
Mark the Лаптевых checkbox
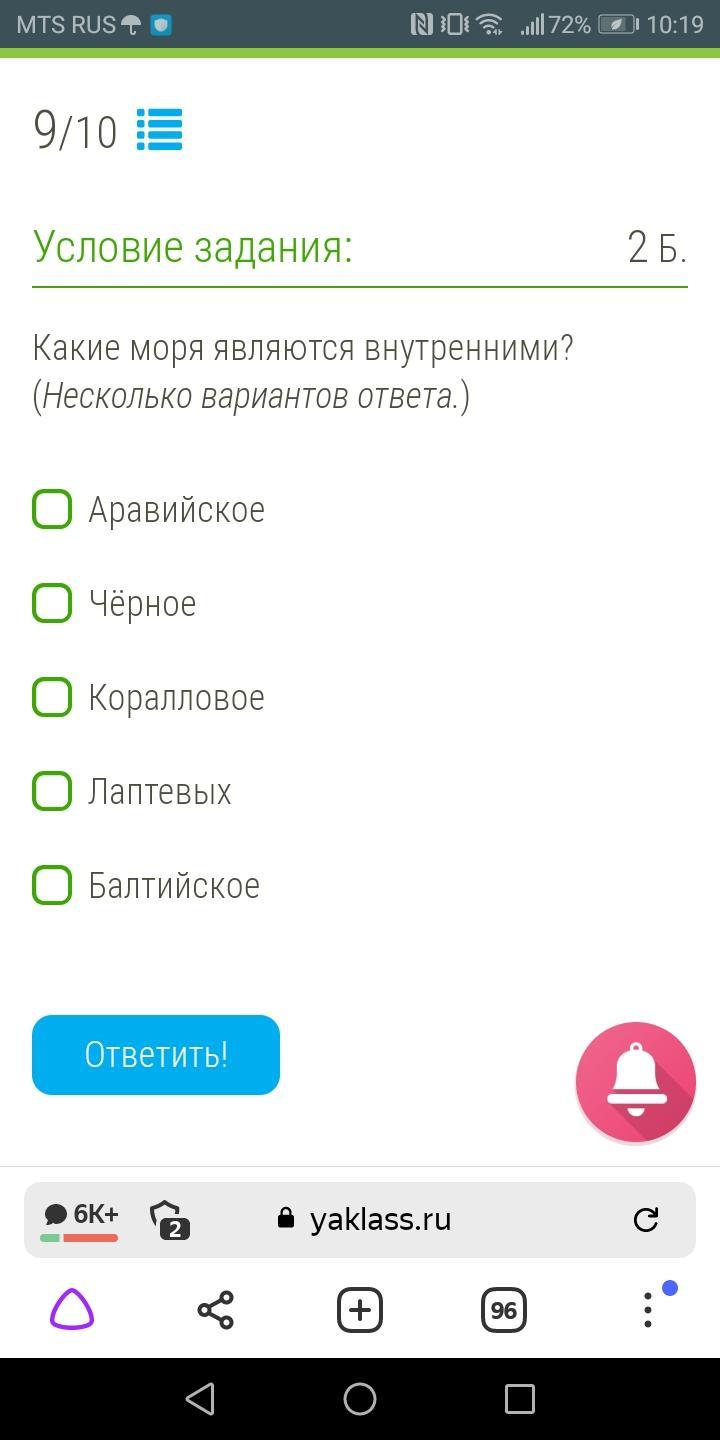tap(52, 791)
